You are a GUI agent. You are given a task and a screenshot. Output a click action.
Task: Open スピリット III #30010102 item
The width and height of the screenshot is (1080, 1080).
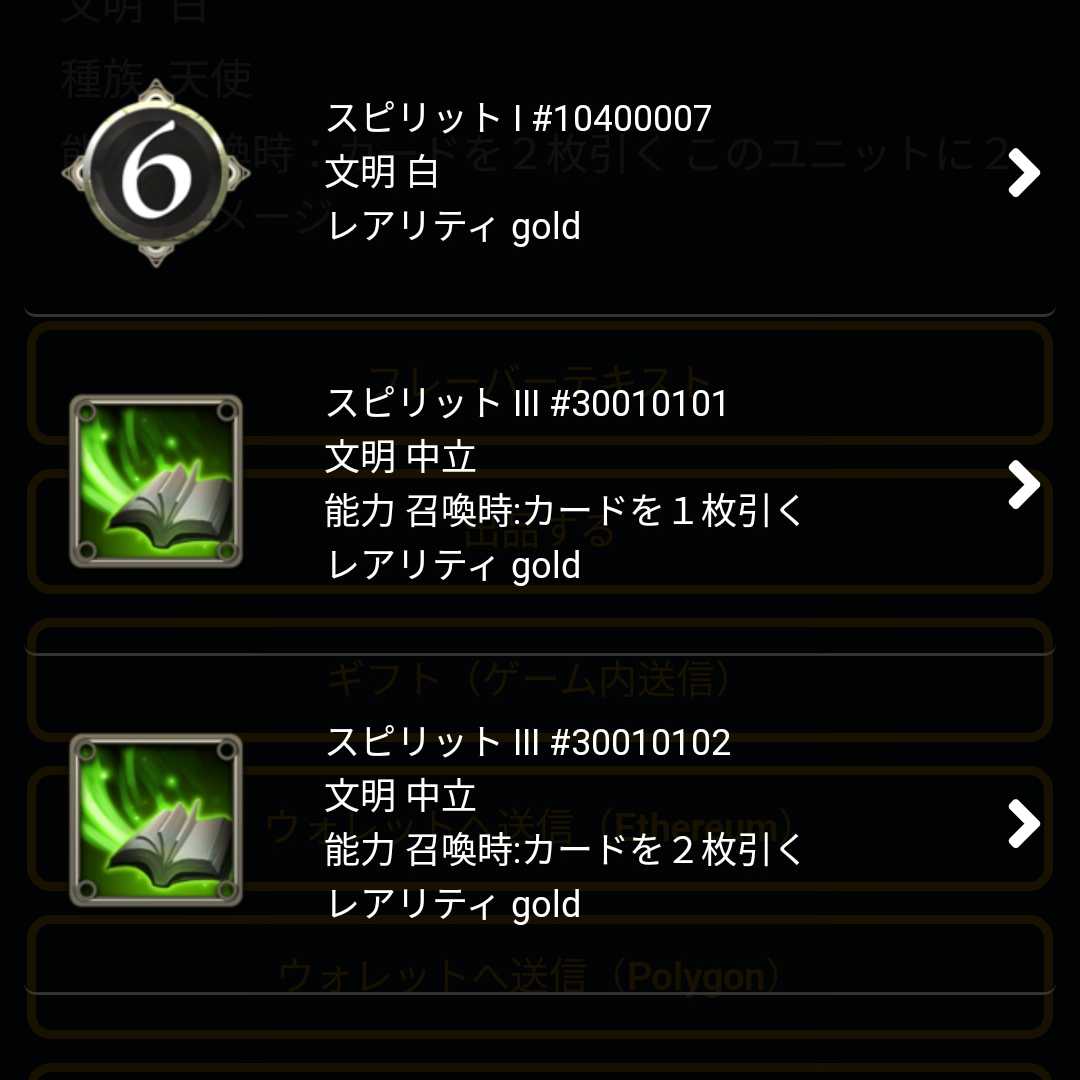(x=540, y=823)
